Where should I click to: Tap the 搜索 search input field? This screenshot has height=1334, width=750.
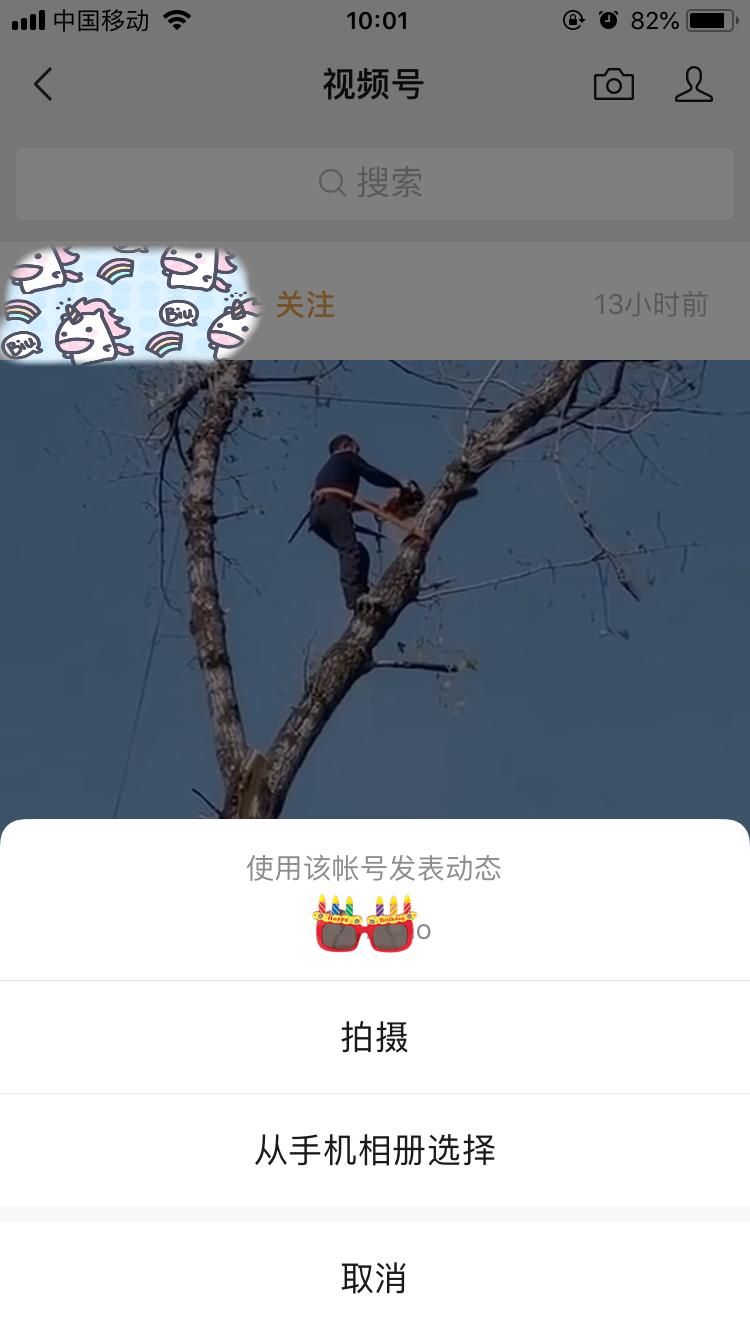(374, 183)
